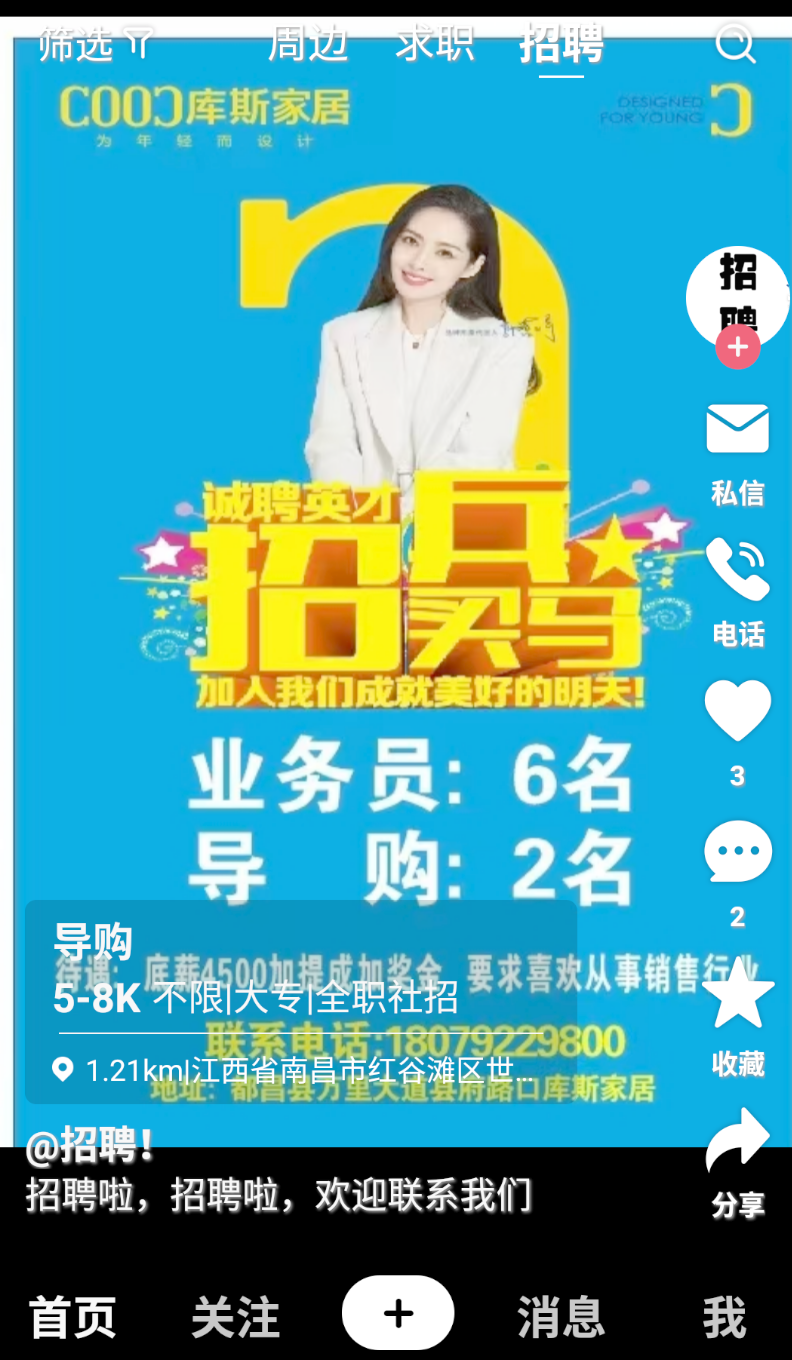Go to the 首页 tab
This screenshot has height=1360, width=792.
tap(72, 1316)
